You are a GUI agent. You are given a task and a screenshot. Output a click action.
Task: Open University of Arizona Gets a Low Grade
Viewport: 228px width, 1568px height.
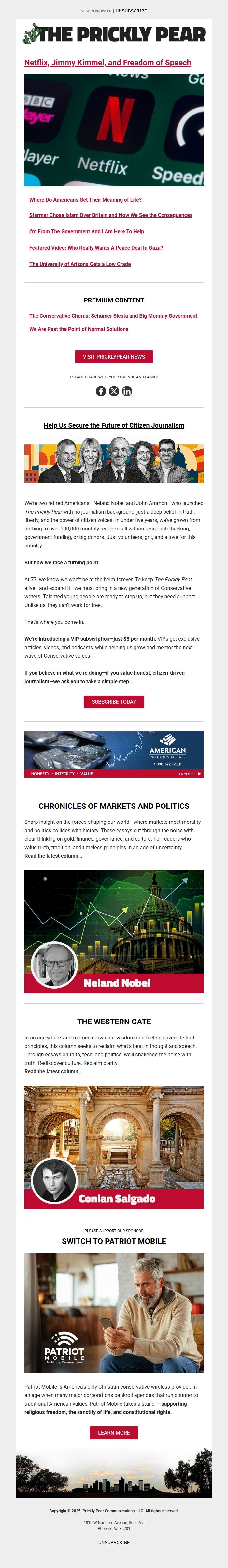point(80,264)
